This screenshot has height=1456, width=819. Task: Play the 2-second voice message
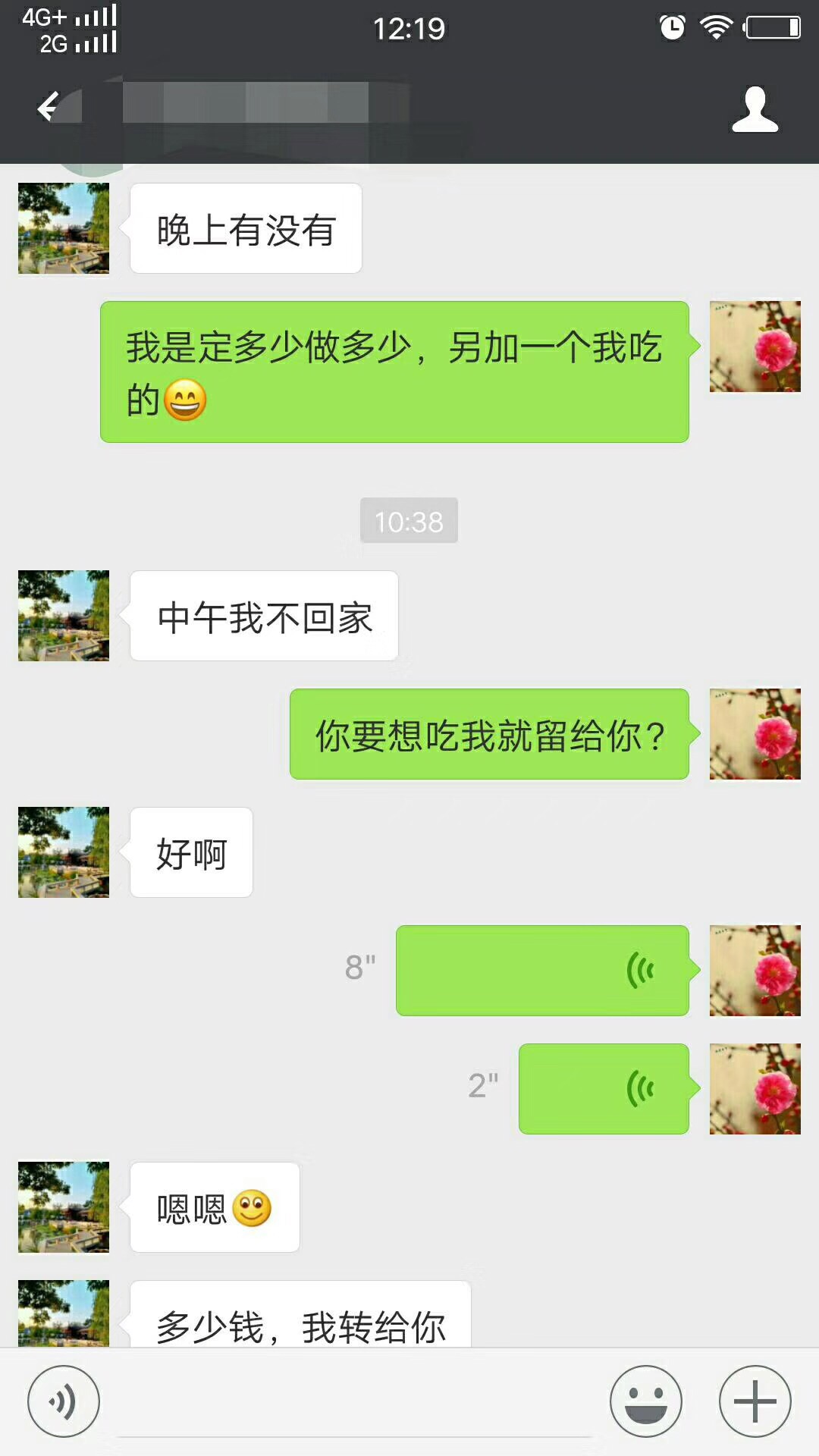pyautogui.click(x=604, y=1089)
